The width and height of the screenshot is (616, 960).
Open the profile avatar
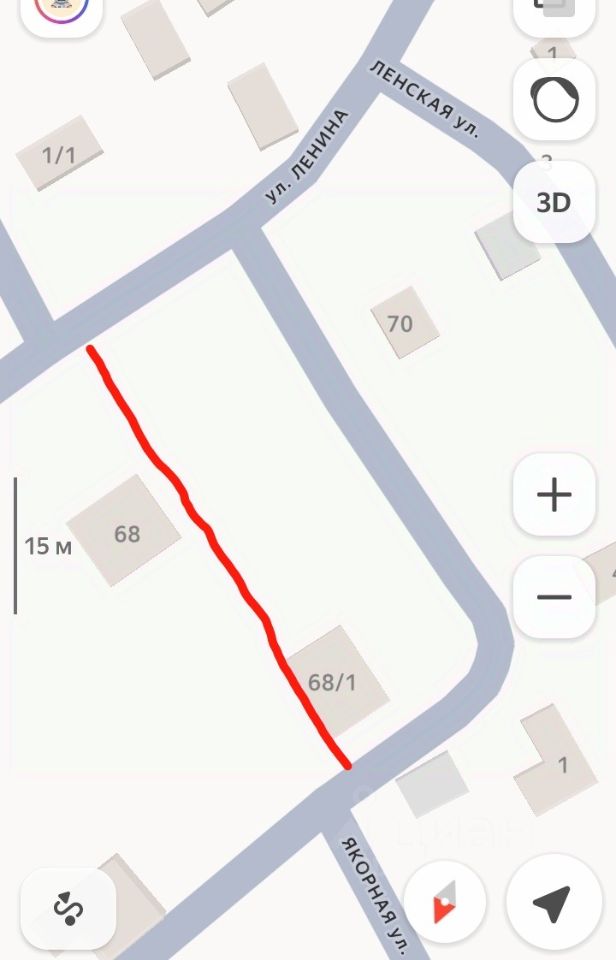pyautogui.click(x=61, y=11)
